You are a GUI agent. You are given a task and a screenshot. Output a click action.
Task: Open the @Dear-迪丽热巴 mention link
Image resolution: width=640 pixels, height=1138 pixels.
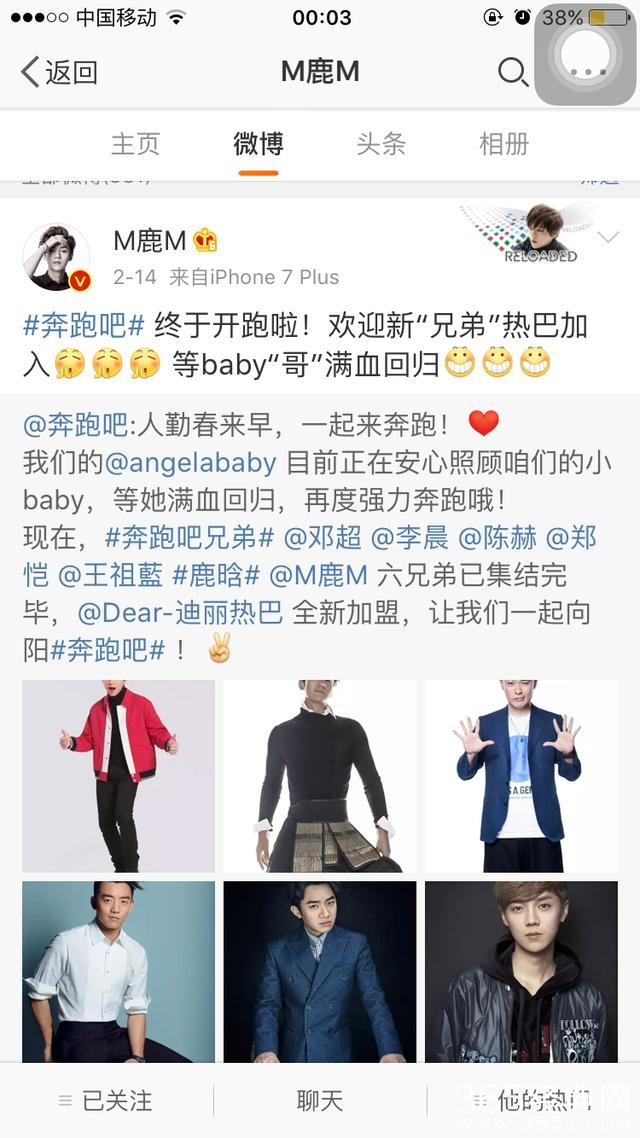point(180,613)
